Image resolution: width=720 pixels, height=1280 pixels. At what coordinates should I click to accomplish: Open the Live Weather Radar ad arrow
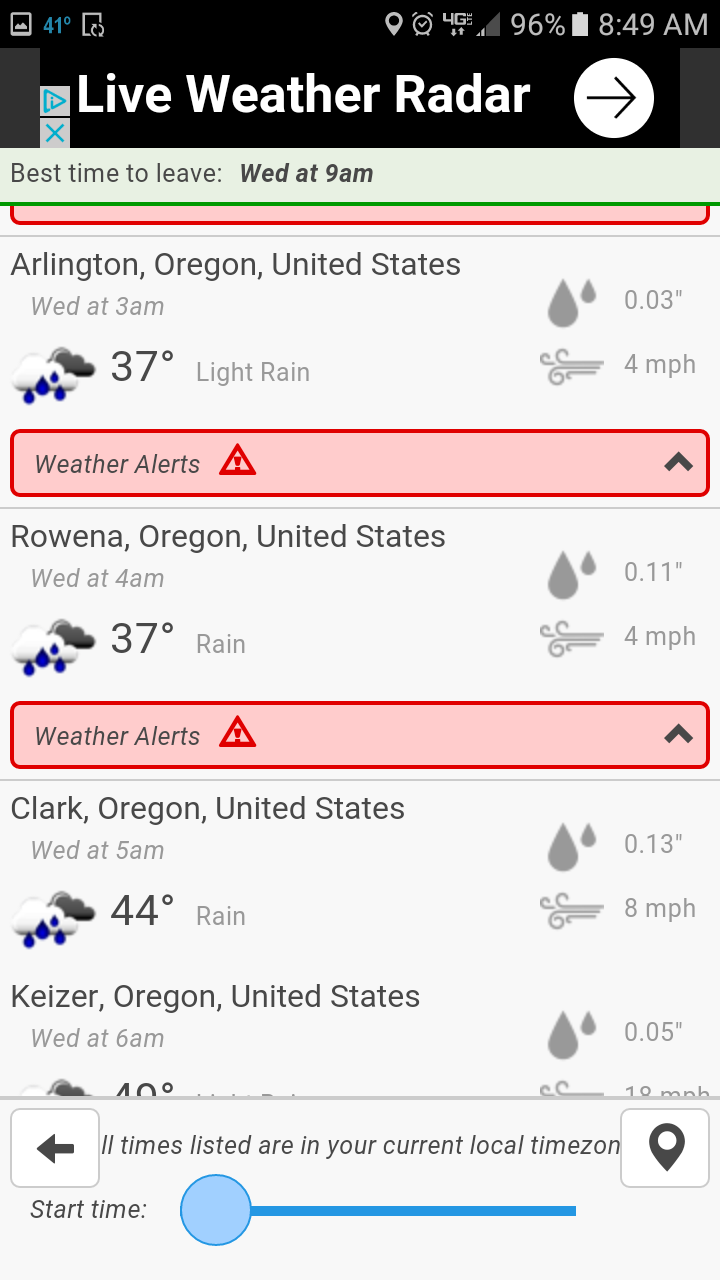(x=613, y=98)
